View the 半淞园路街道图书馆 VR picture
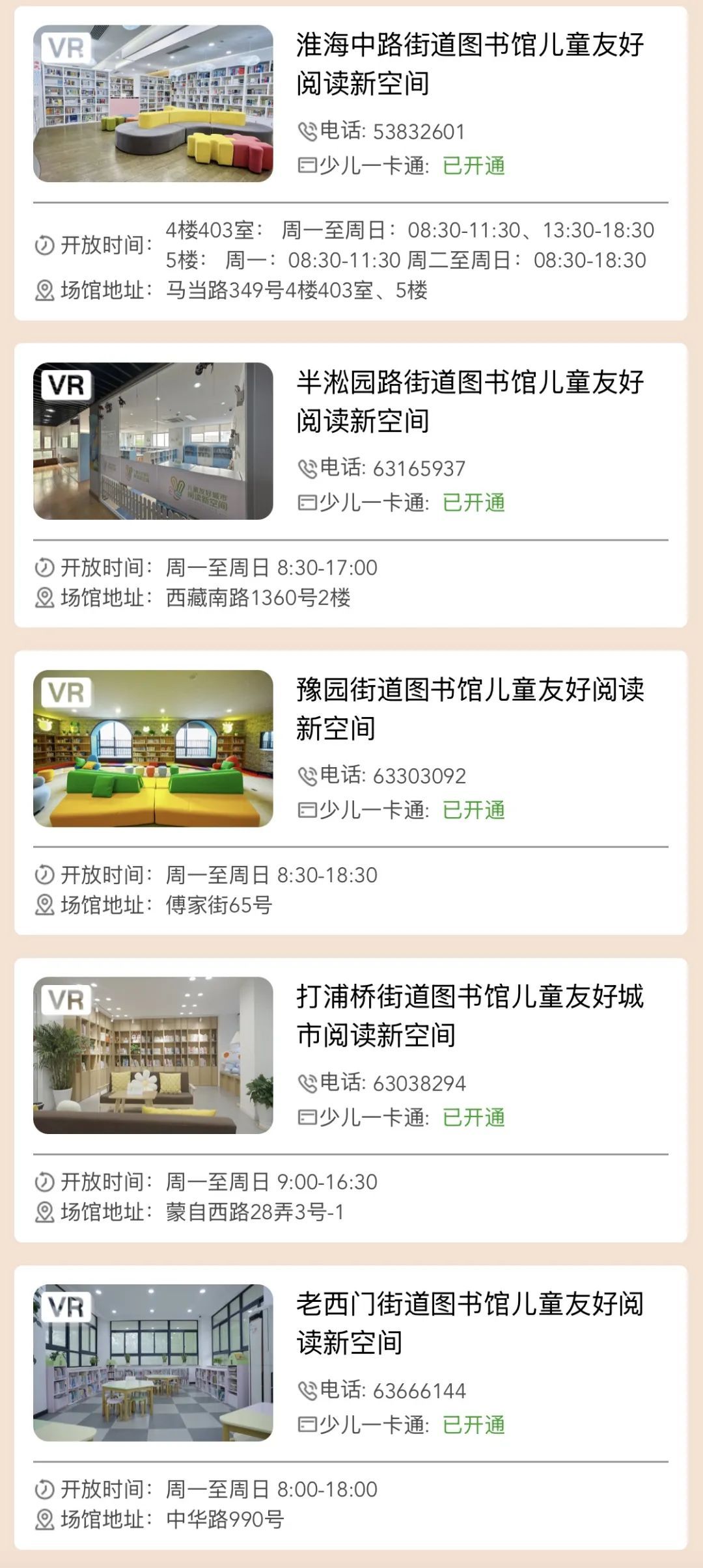 coord(153,440)
